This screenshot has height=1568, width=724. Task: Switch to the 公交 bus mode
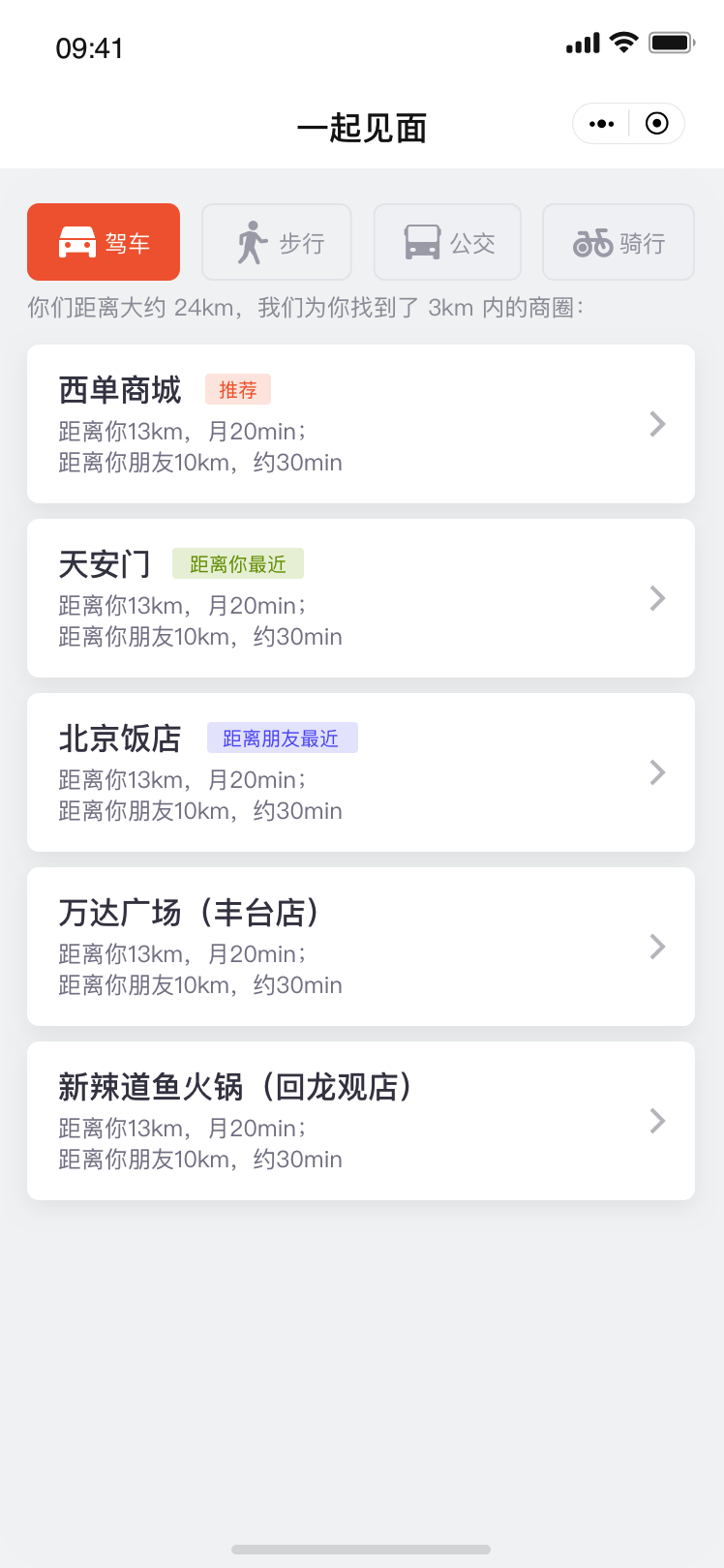coord(447,242)
